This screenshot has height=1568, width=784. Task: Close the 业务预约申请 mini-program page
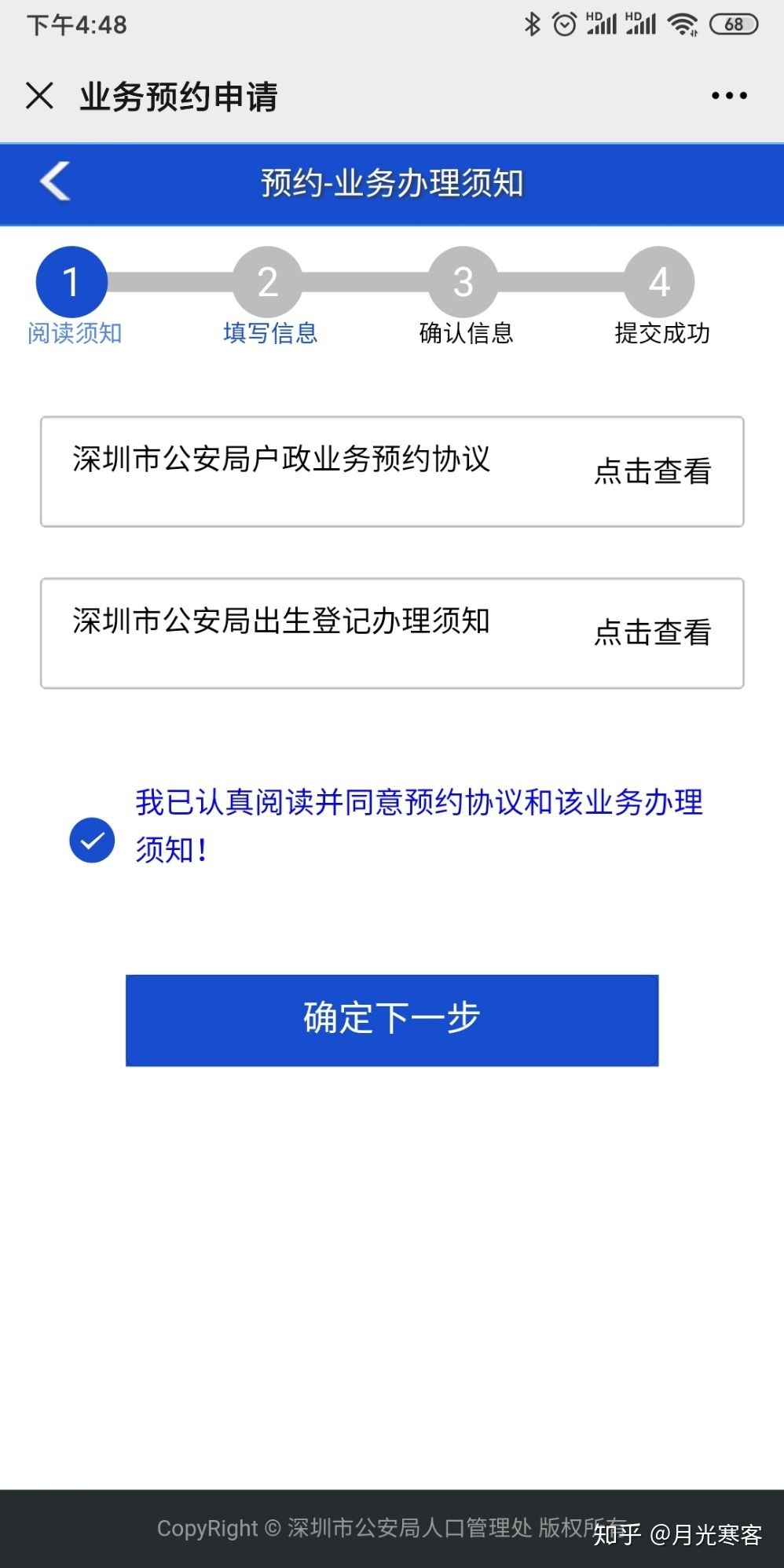(39, 96)
